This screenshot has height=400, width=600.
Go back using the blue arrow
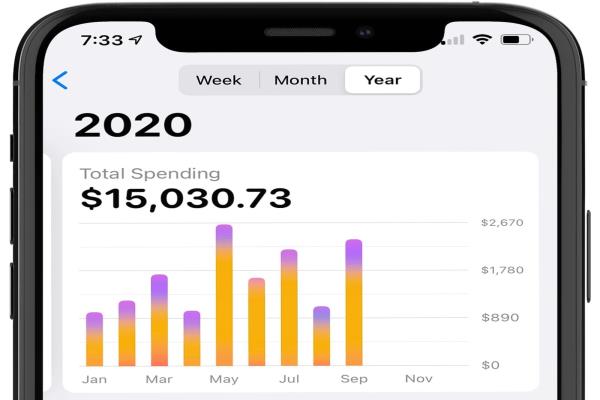(x=60, y=80)
